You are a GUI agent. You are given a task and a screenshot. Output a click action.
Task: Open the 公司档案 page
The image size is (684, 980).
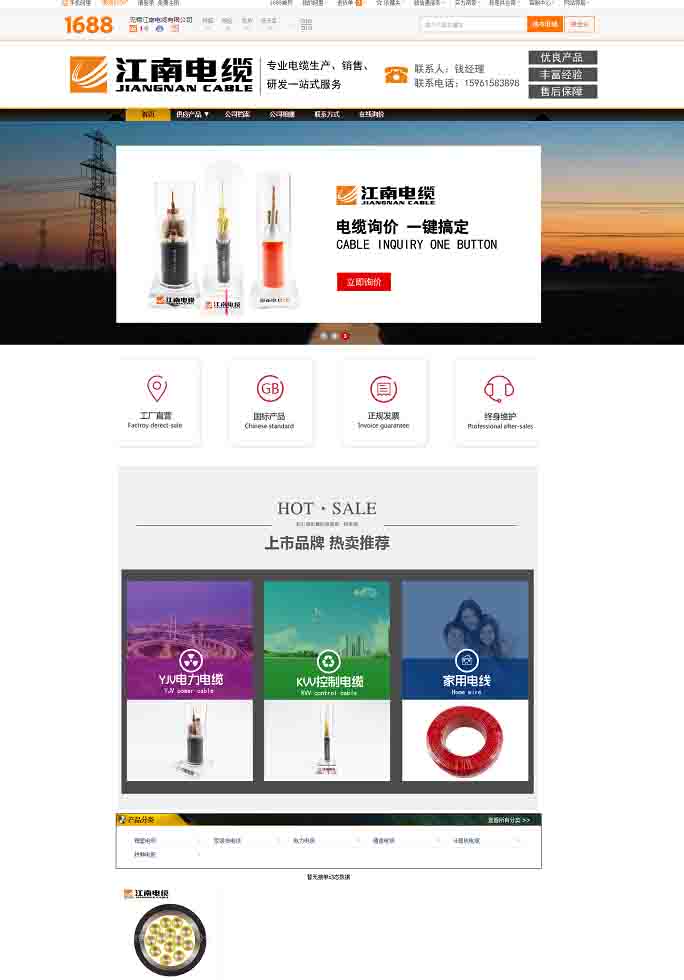point(238,115)
